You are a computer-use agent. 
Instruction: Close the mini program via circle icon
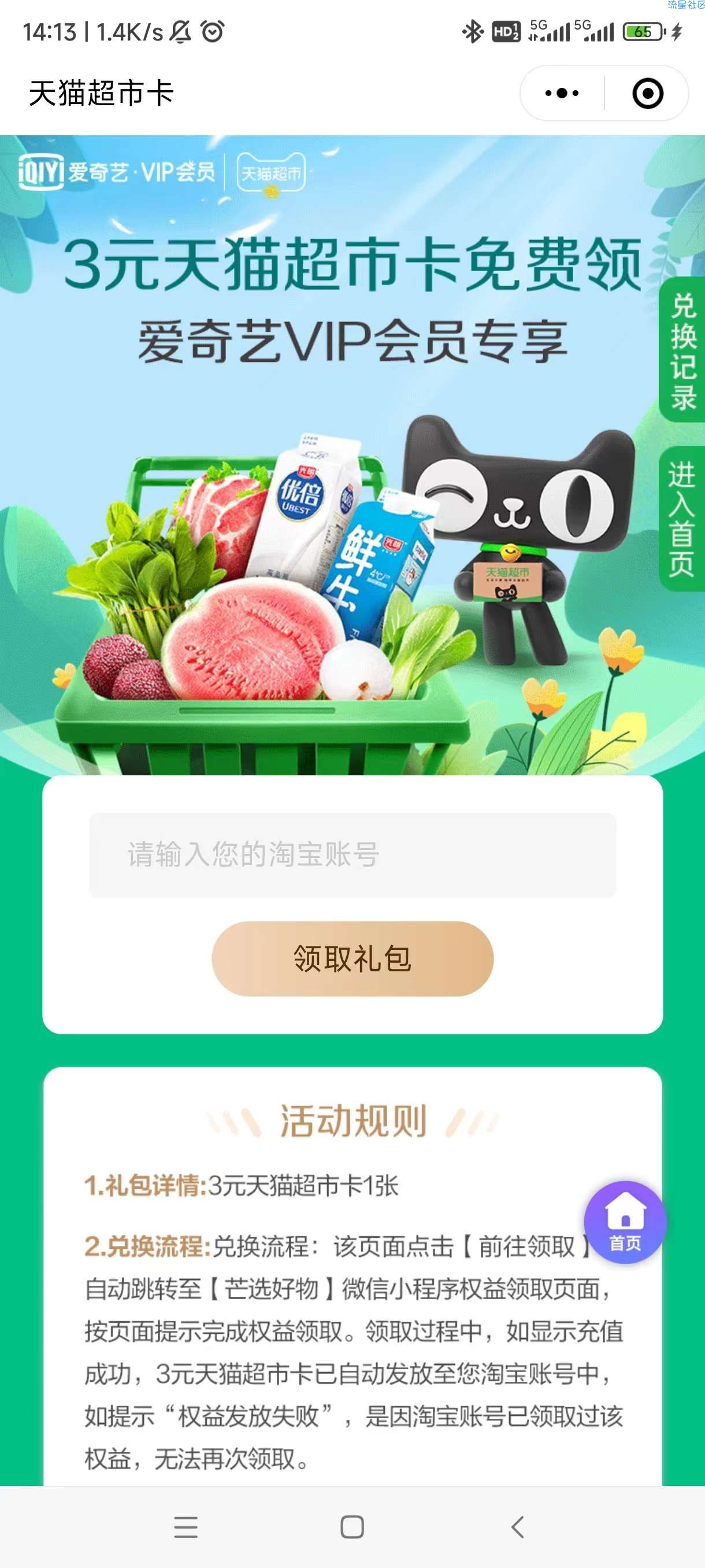(647, 94)
